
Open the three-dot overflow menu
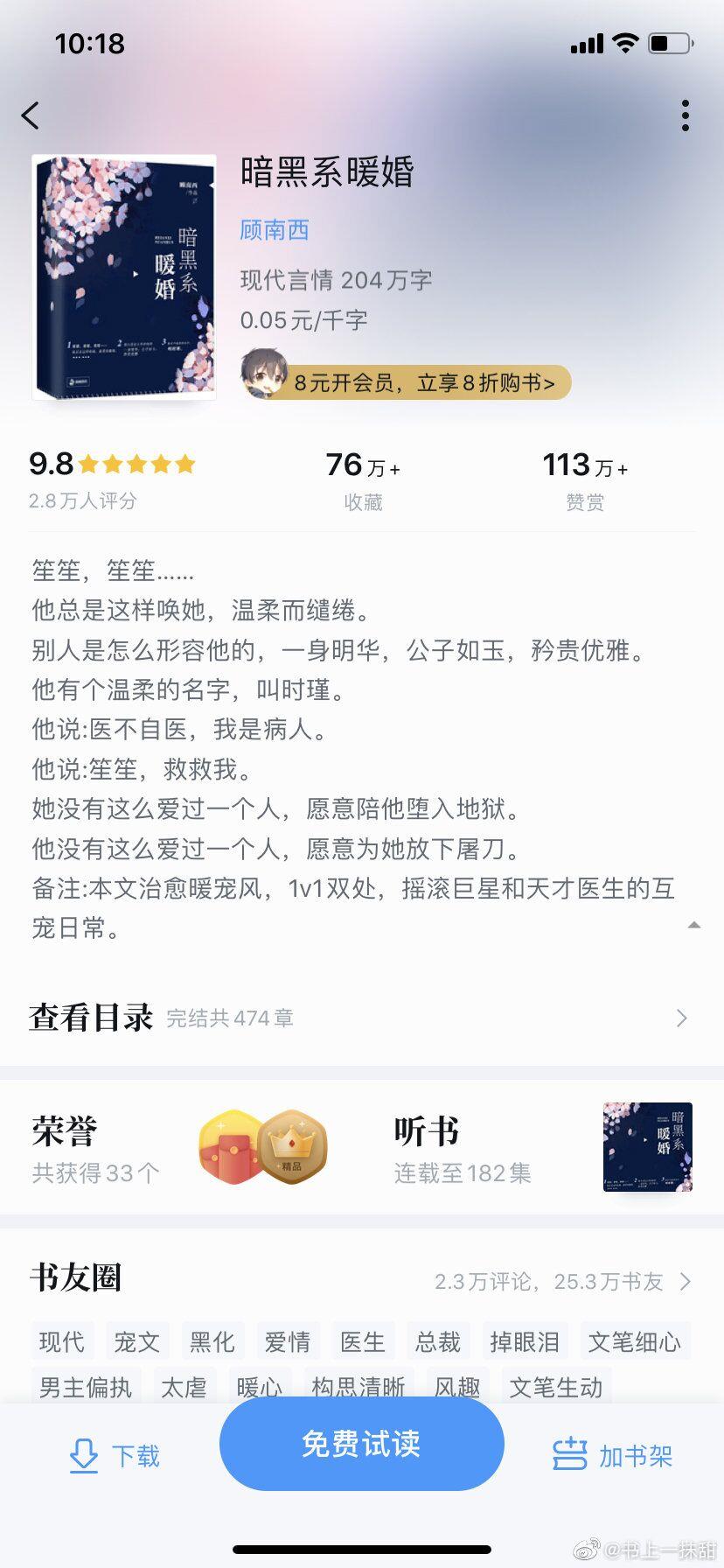(685, 115)
